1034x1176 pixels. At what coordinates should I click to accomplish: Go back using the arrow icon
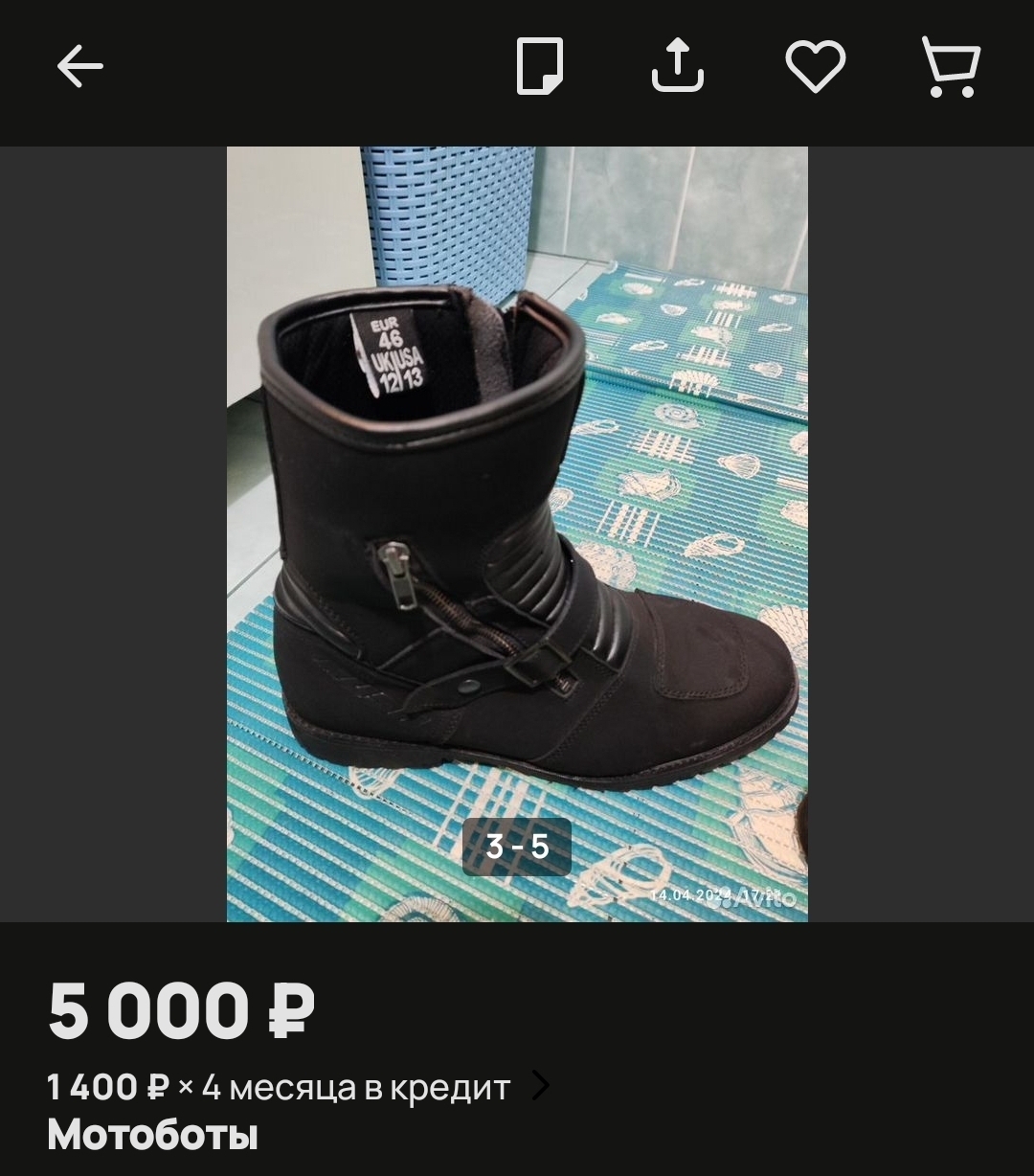[80, 67]
